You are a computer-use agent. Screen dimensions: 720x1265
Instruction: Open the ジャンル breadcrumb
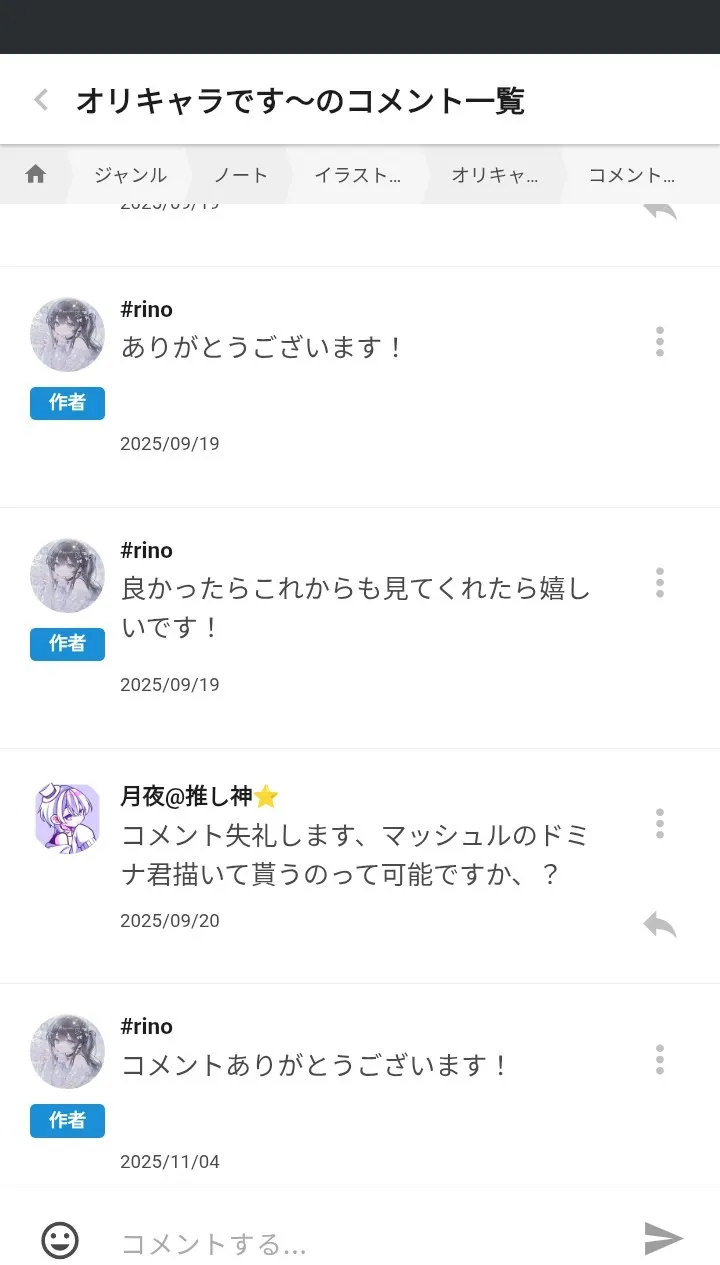pyautogui.click(x=130, y=175)
